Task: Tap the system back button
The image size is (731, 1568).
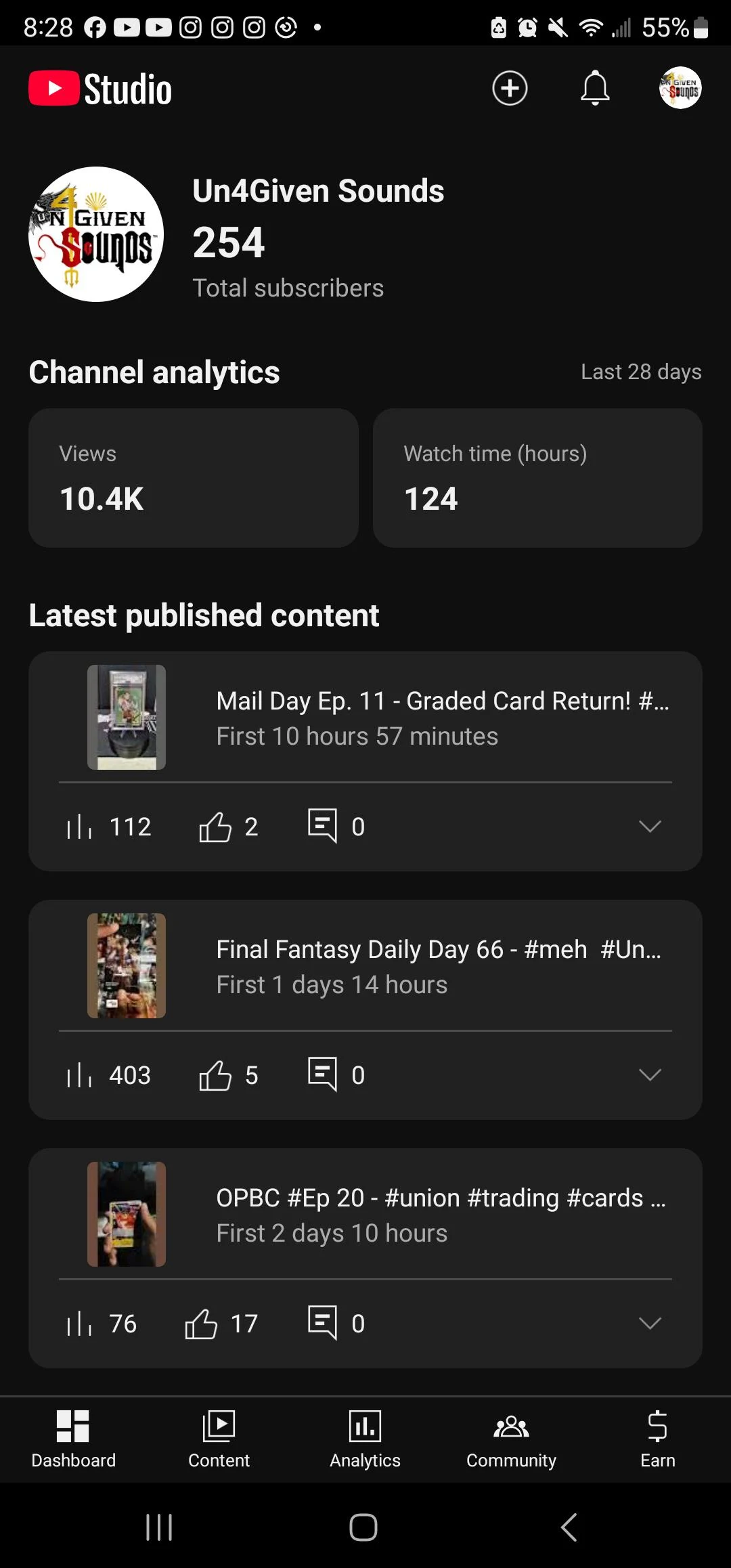Action: (569, 1527)
